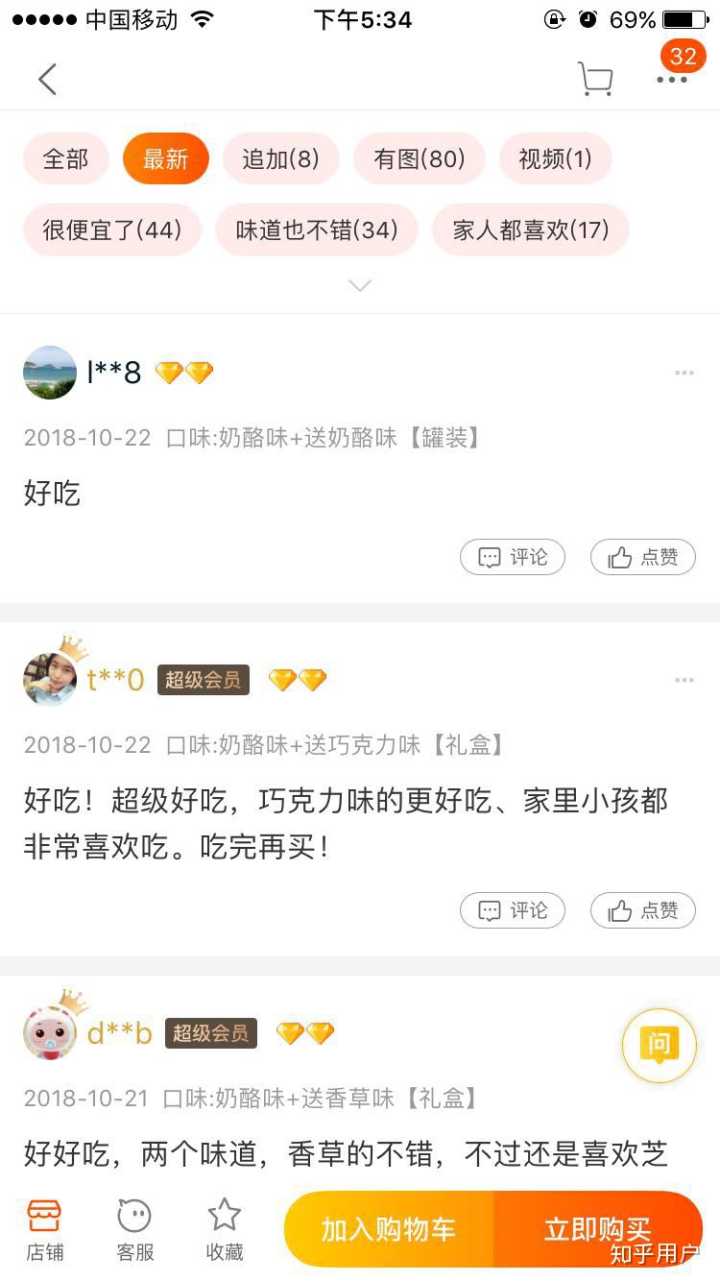Open the shopping cart icon

point(595,79)
